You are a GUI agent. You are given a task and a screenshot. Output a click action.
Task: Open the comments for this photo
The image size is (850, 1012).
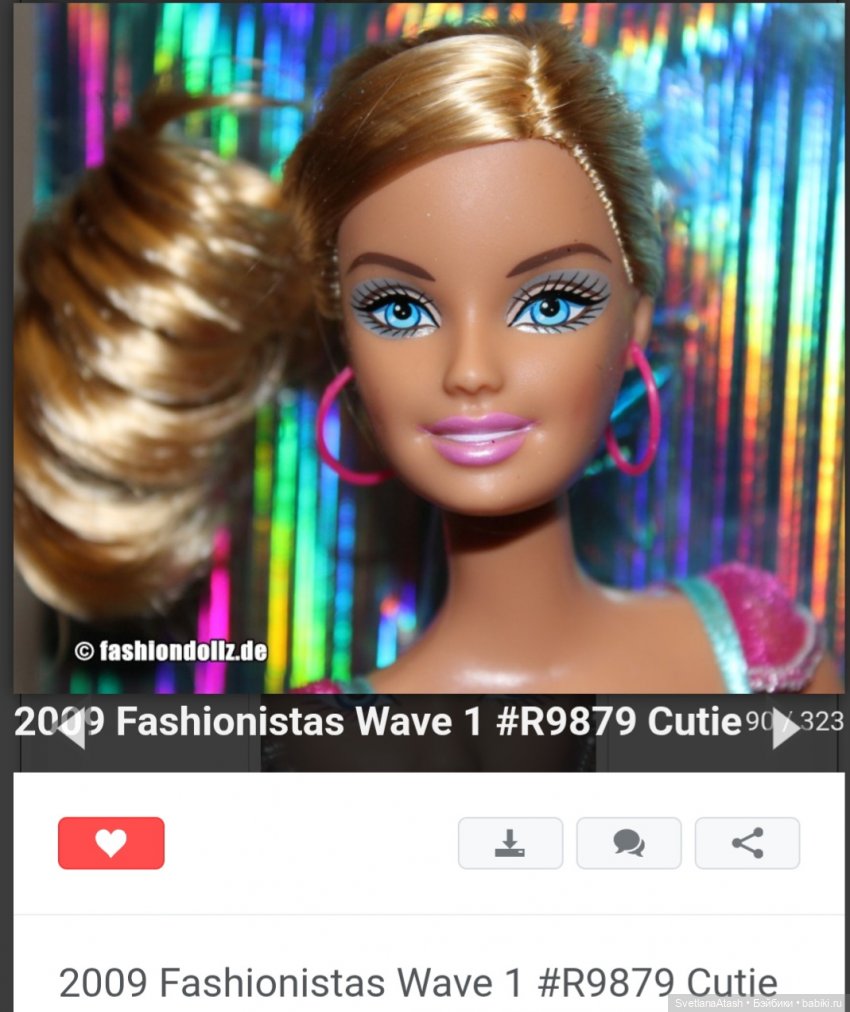(x=628, y=843)
